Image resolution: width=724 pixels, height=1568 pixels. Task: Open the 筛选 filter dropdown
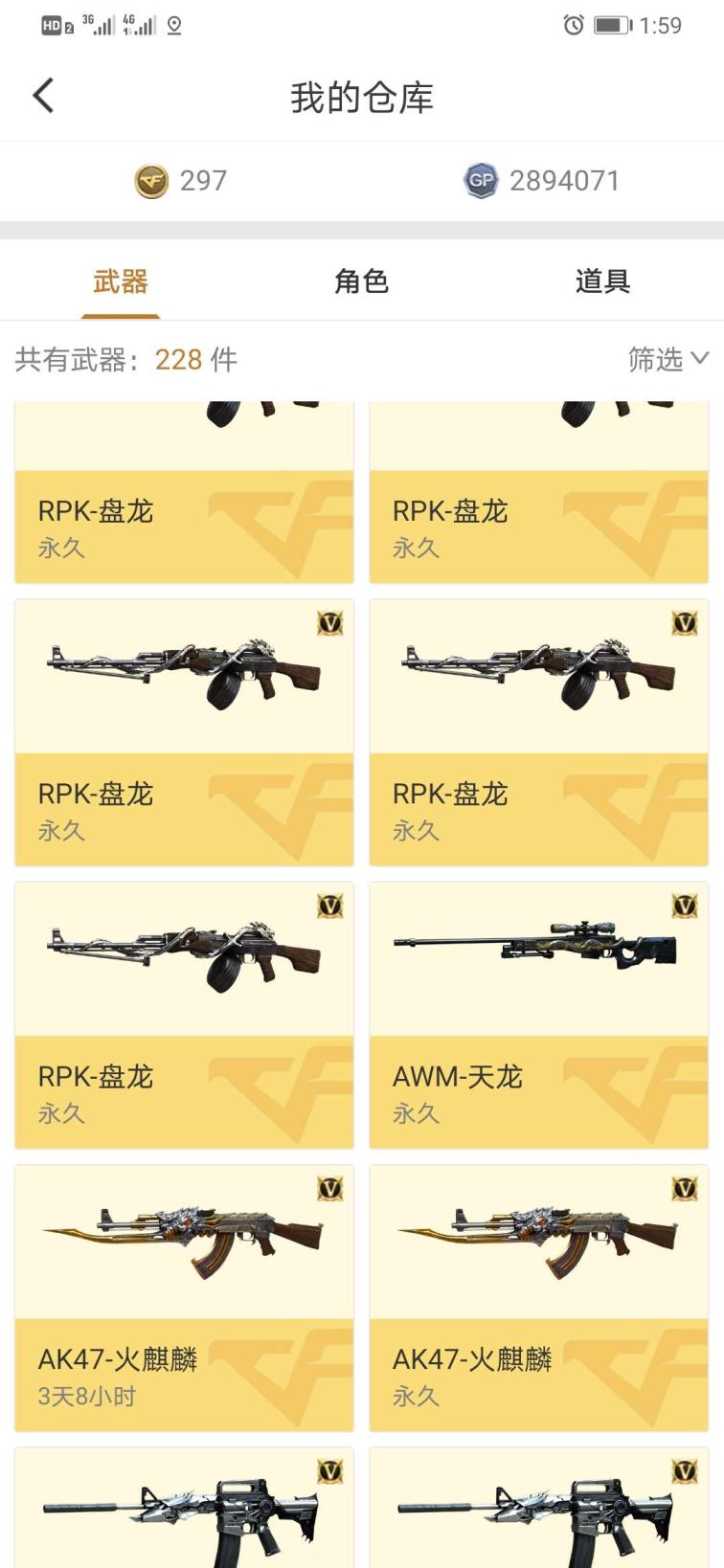[667, 359]
